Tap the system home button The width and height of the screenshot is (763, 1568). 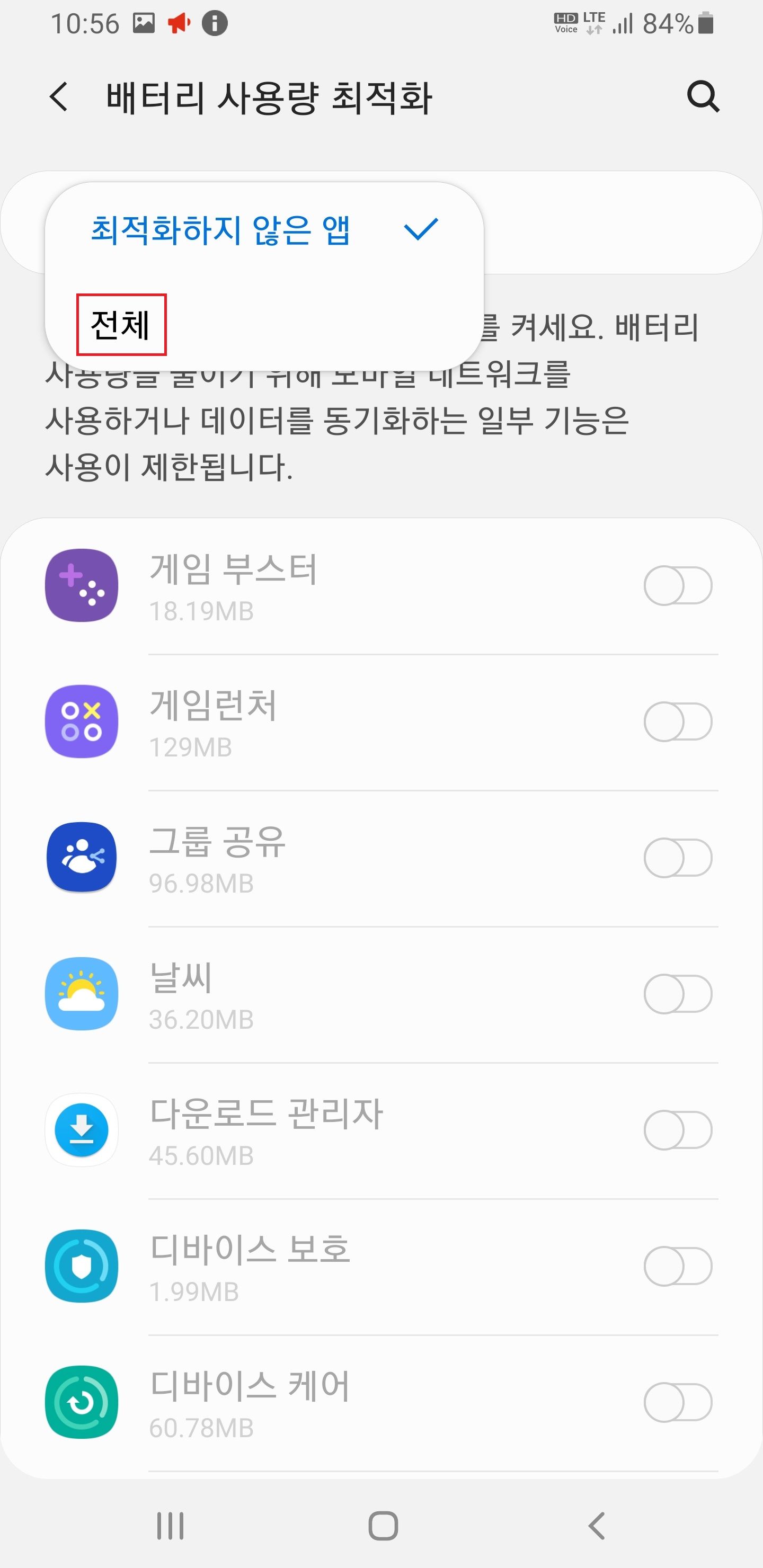coord(383,1526)
